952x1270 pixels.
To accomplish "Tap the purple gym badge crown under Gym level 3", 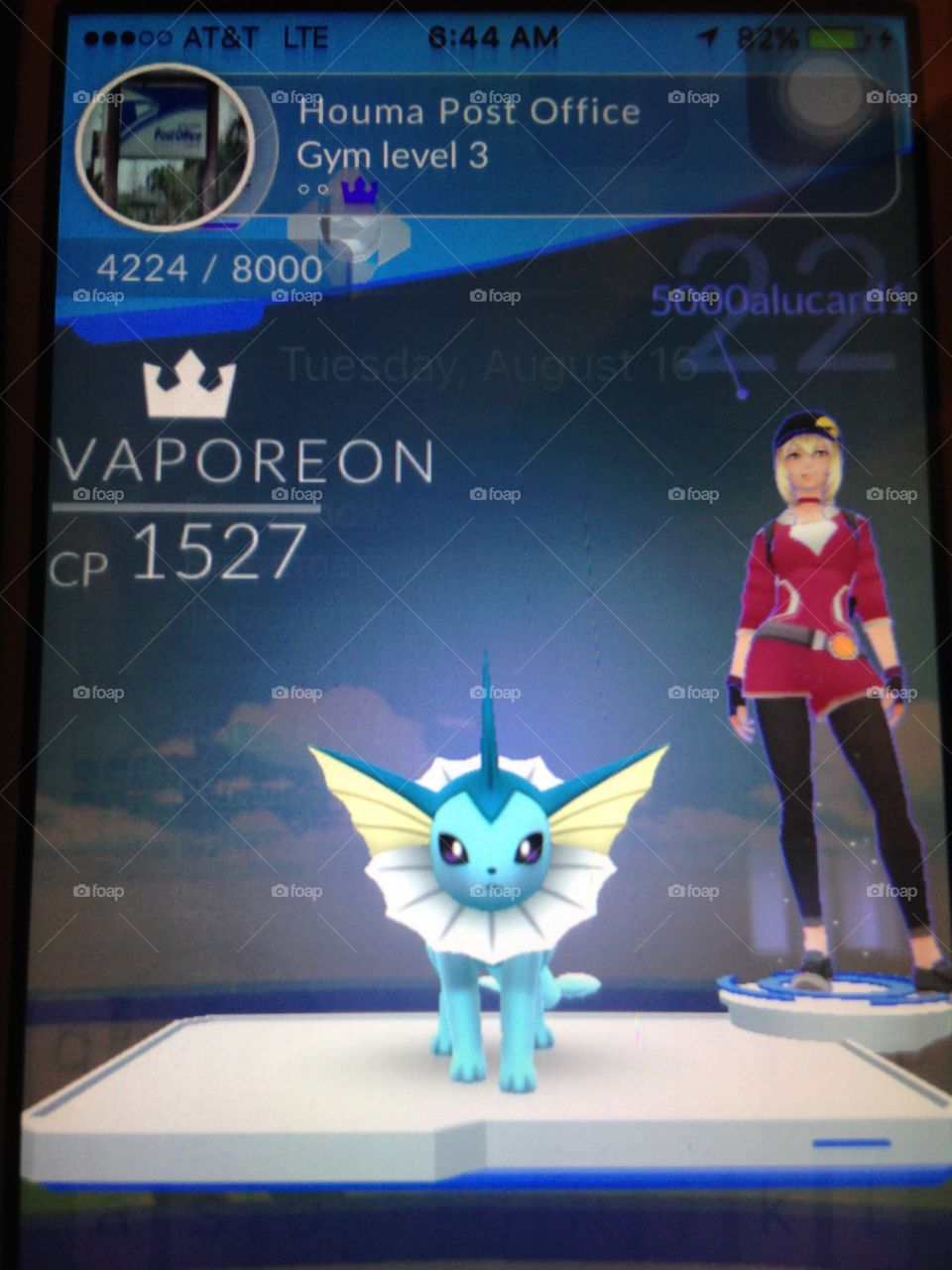I will coord(358,190).
